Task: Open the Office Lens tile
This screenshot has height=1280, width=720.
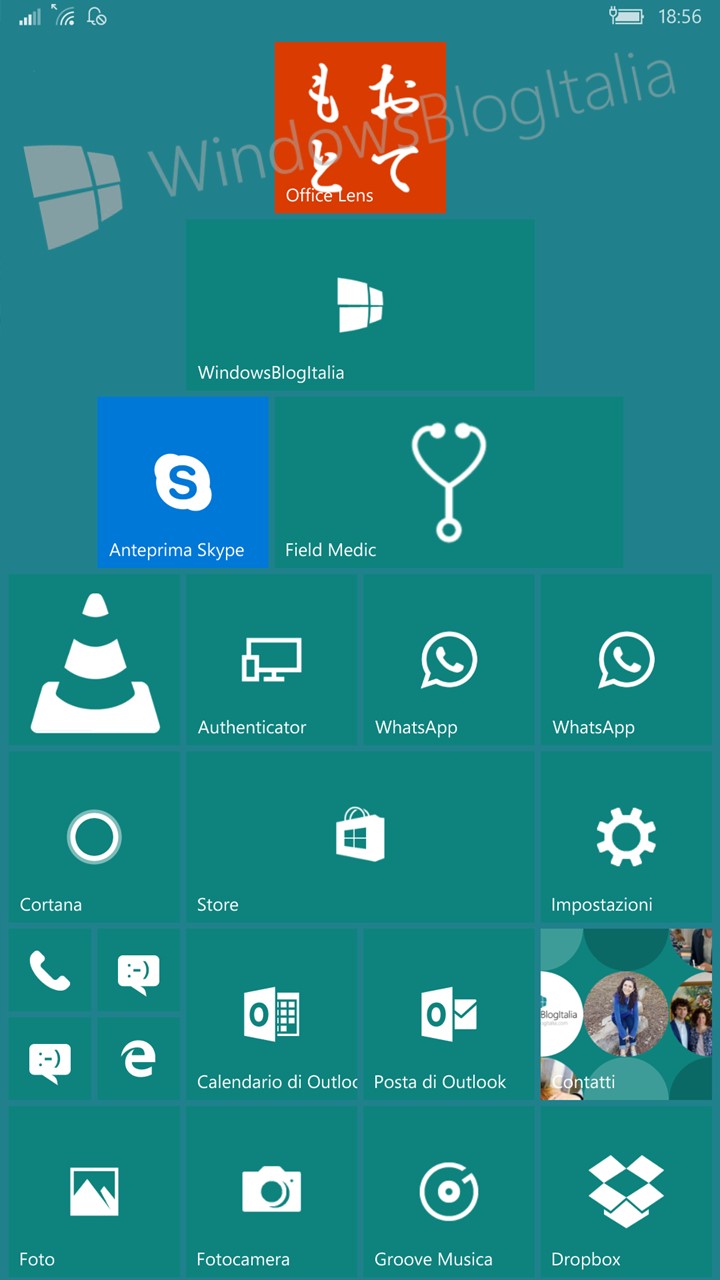Action: [360, 128]
